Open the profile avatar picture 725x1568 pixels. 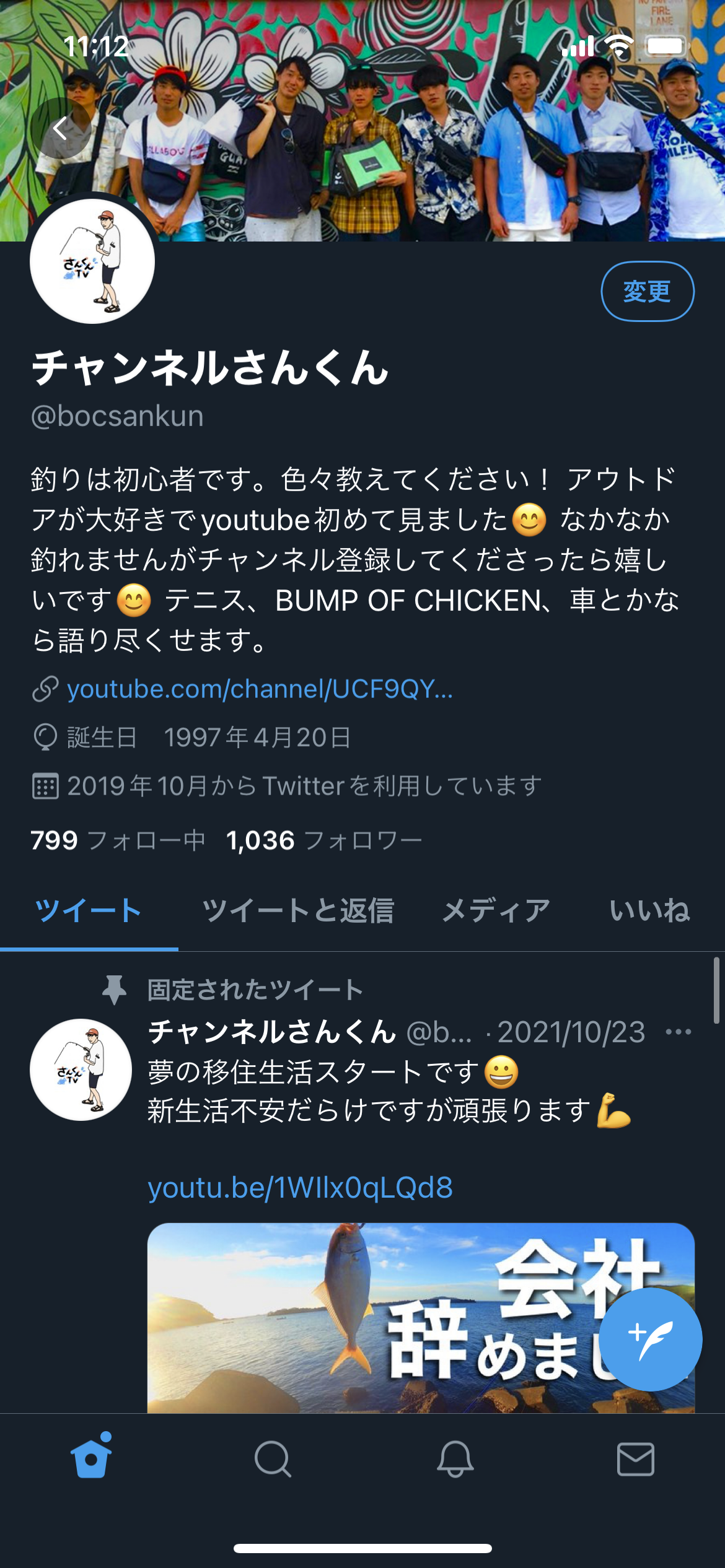[x=92, y=261]
